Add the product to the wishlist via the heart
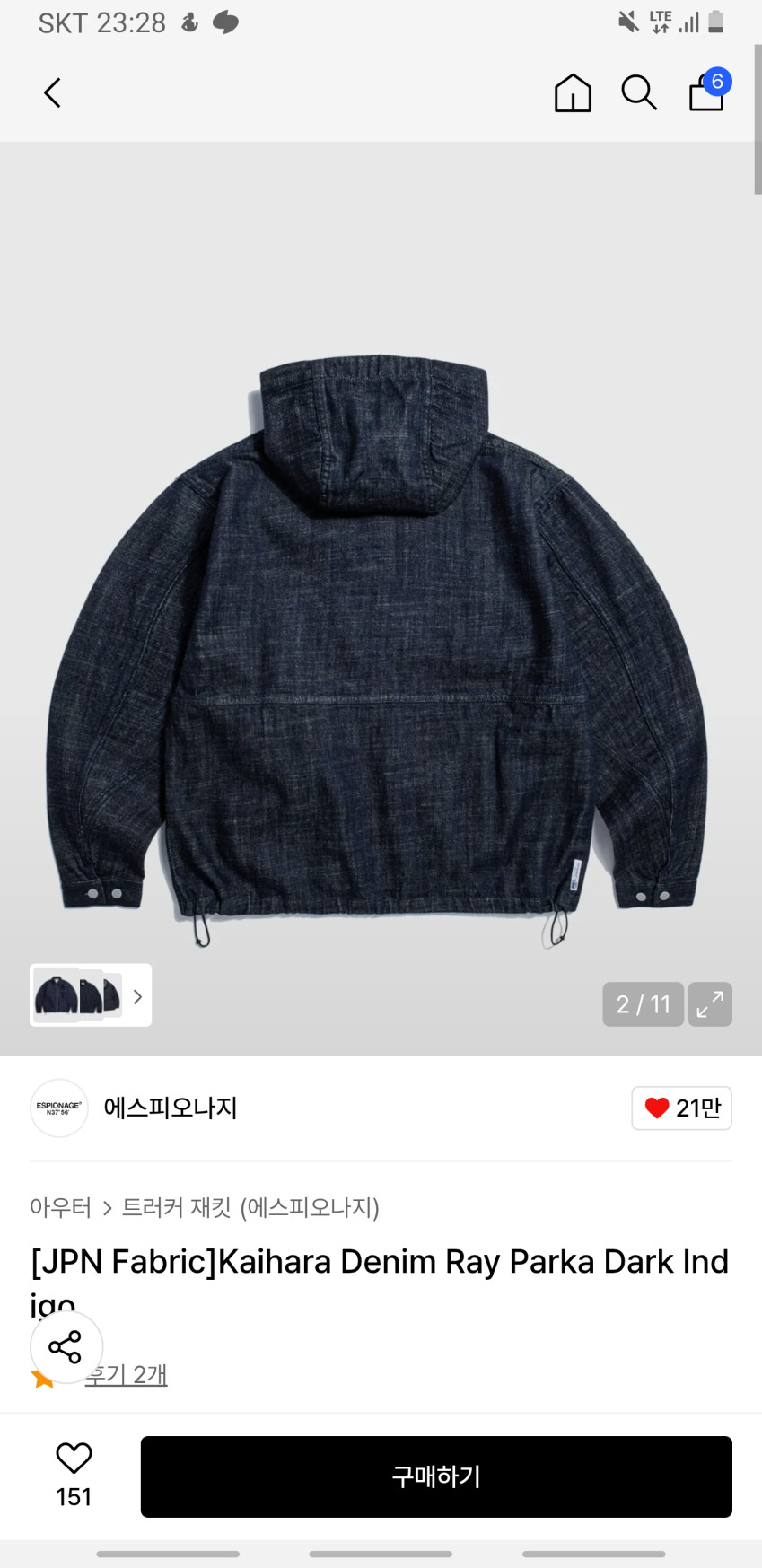The height and width of the screenshot is (1568, 762). 74,1475
